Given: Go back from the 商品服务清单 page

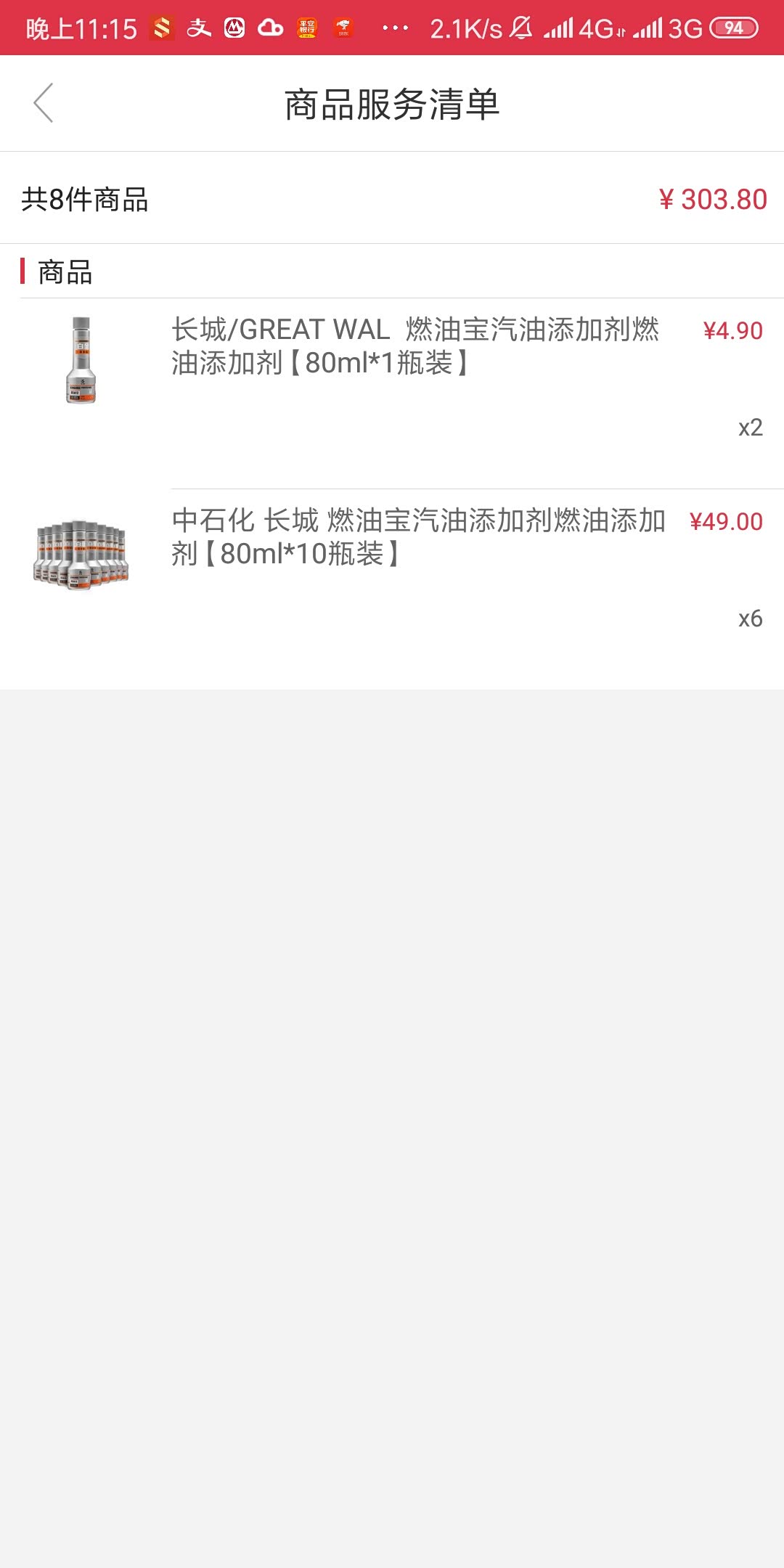Looking at the screenshot, I should point(44,103).
